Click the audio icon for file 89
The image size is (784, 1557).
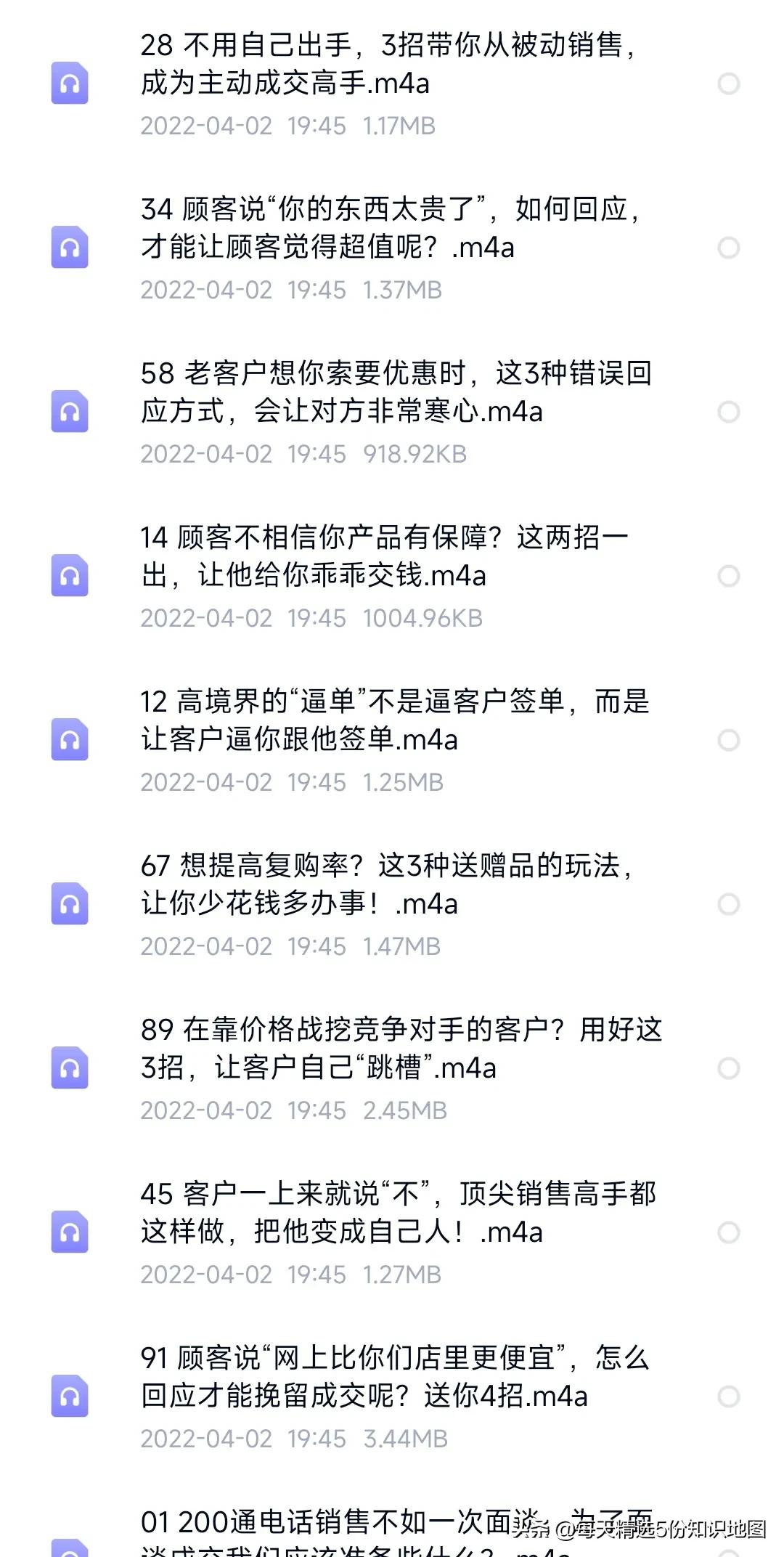70,1066
